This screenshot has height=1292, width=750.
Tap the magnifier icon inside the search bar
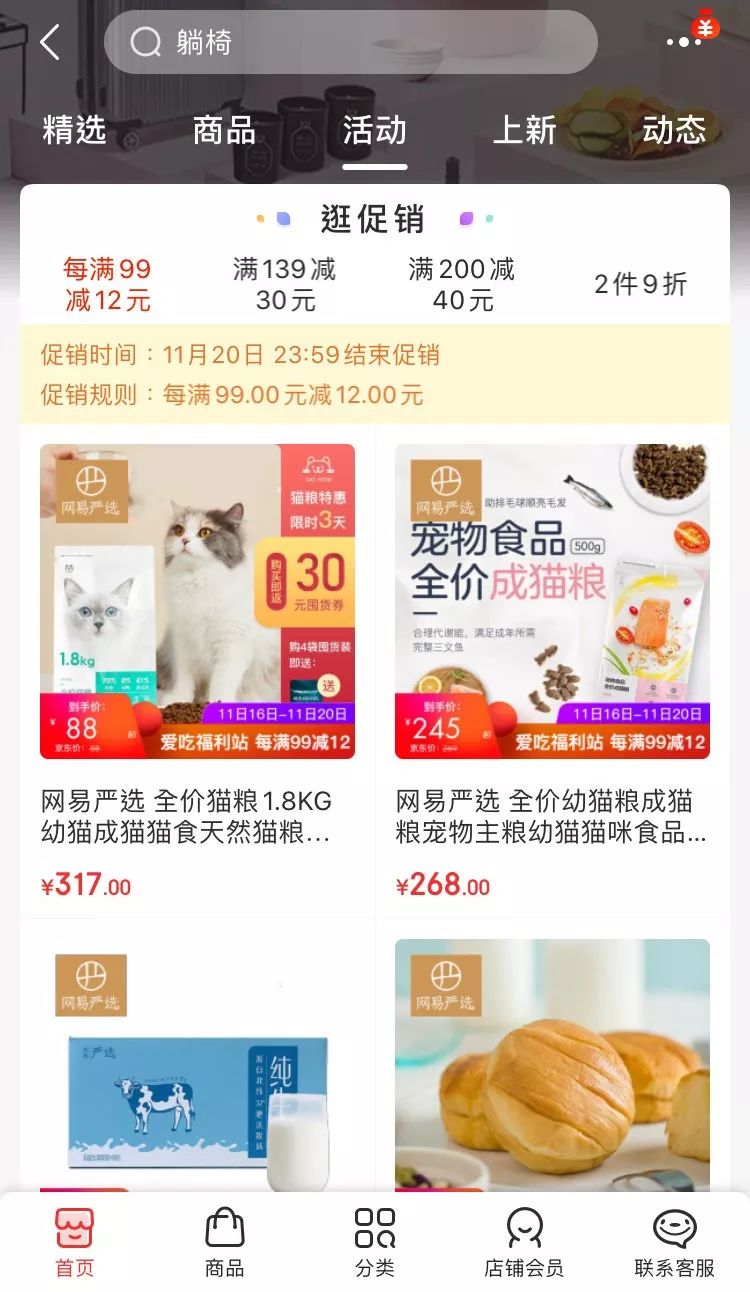(145, 41)
